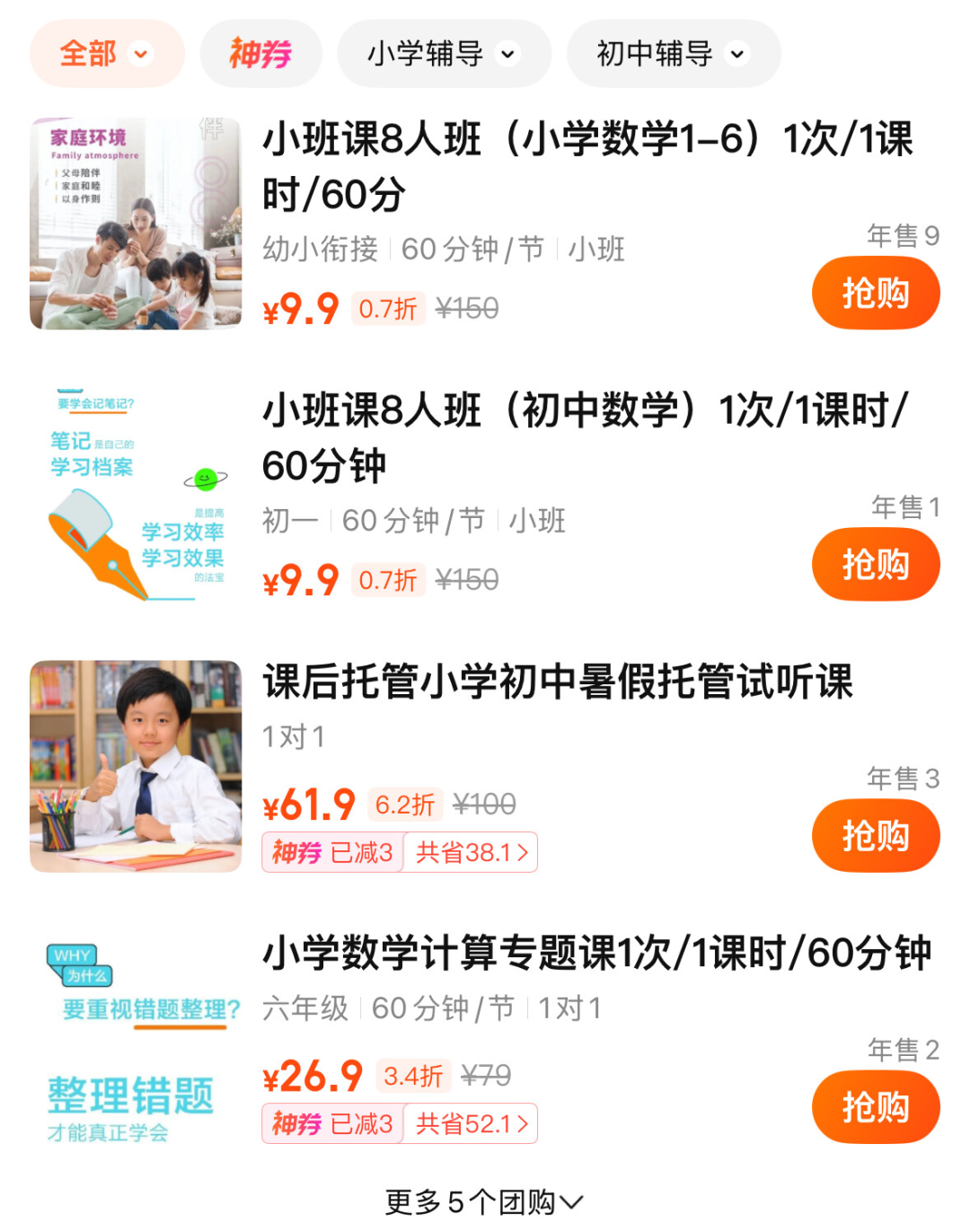The image size is (970, 1232).
Task: Tap 抢购 for 初中数学 小班课
Action: point(875,565)
